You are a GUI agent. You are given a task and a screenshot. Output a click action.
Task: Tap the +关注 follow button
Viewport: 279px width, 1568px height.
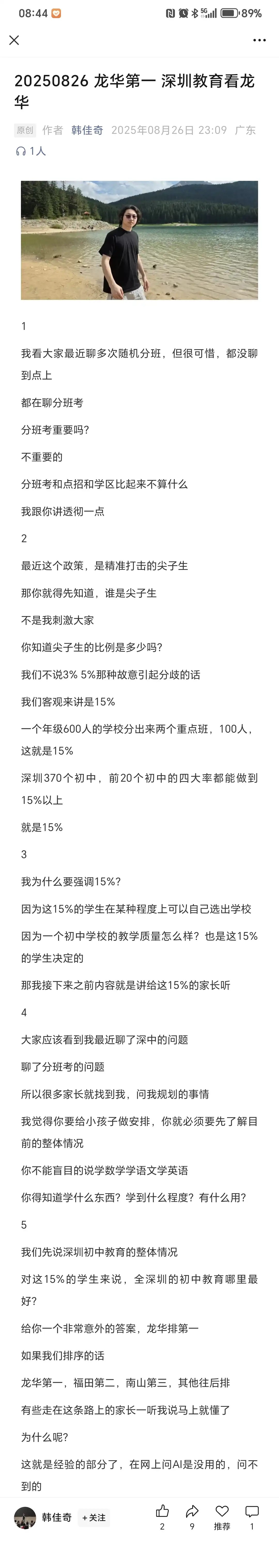coord(94,1517)
